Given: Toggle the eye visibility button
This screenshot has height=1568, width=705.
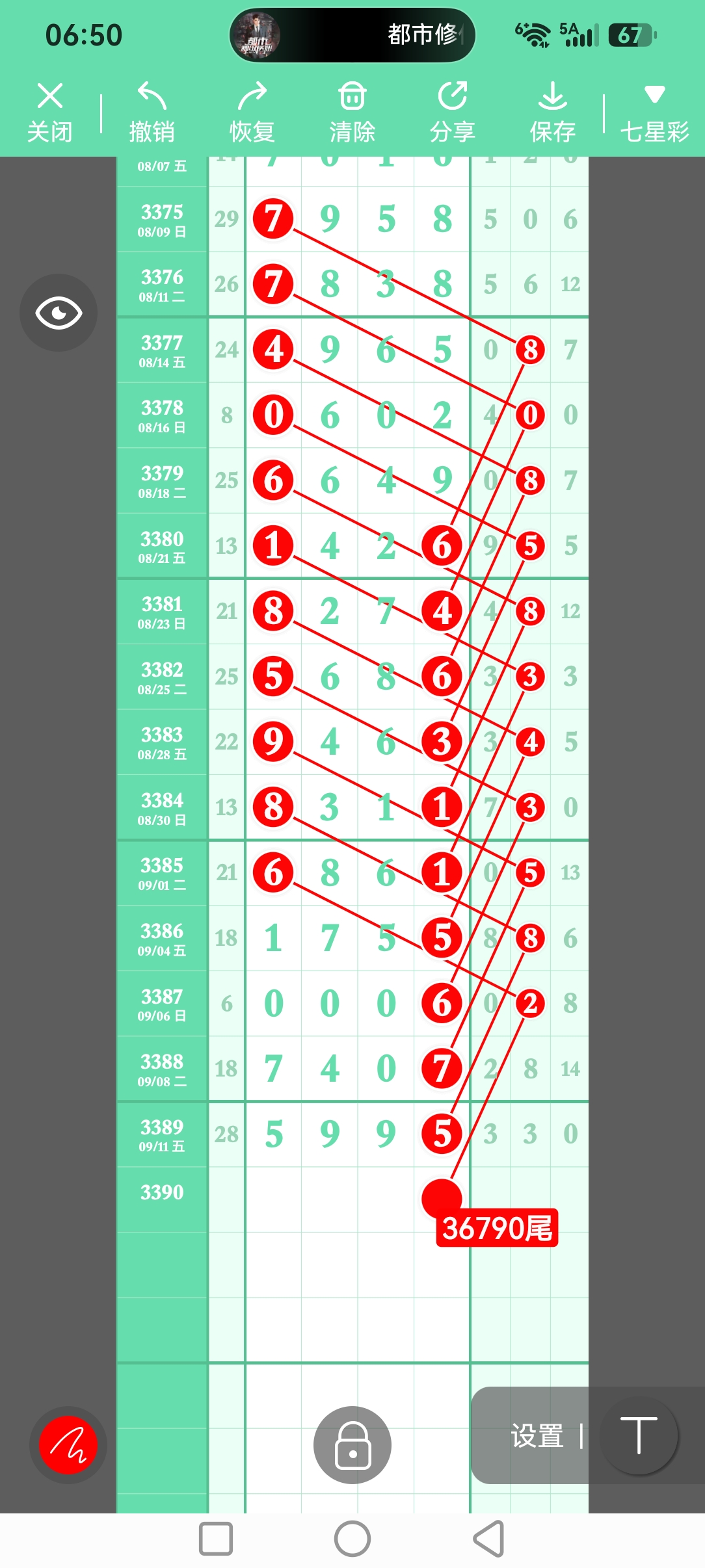Looking at the screenshot, I should [x=59, y=313].
